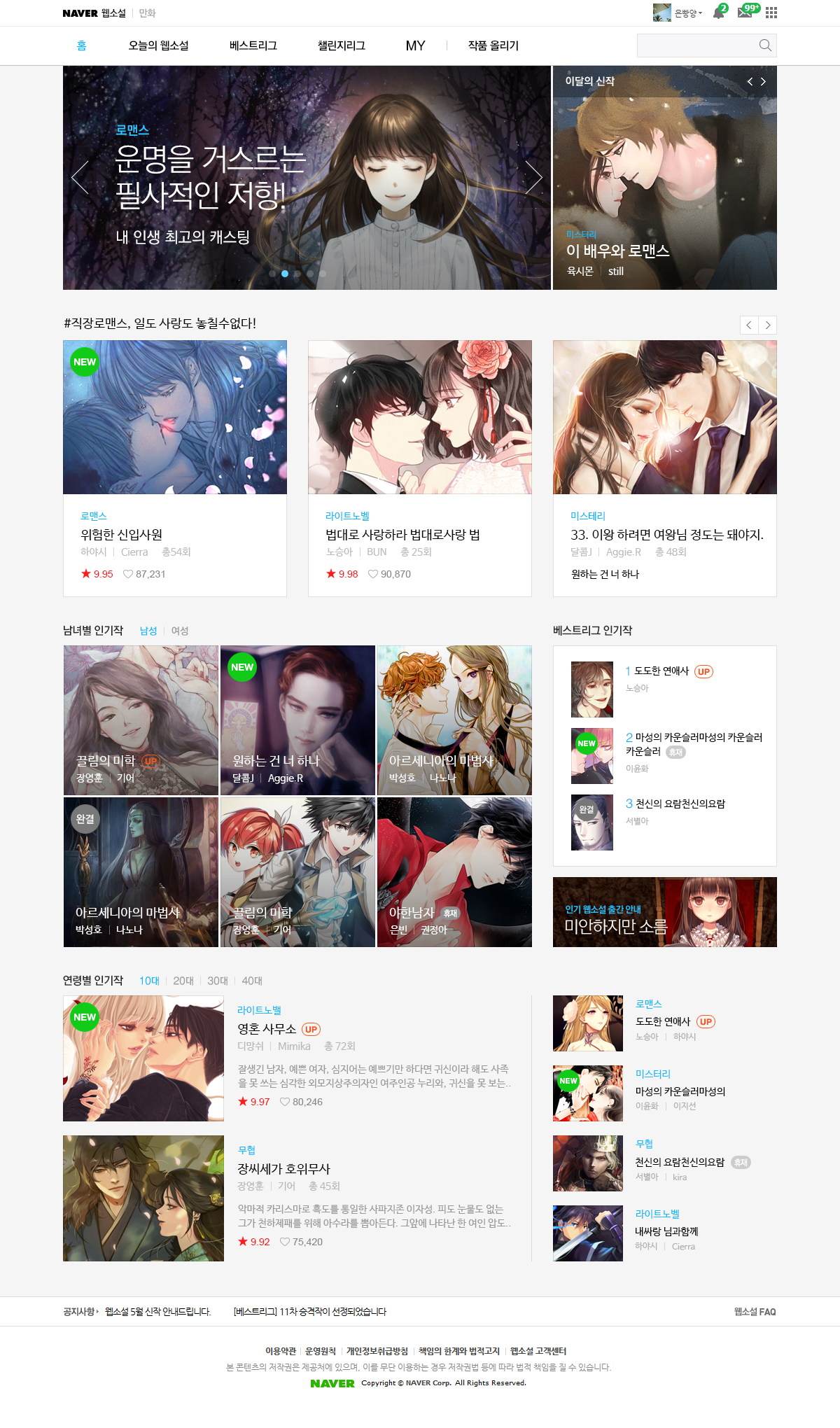
Task: Open the apps grid menu
Action: coord(771,13)
